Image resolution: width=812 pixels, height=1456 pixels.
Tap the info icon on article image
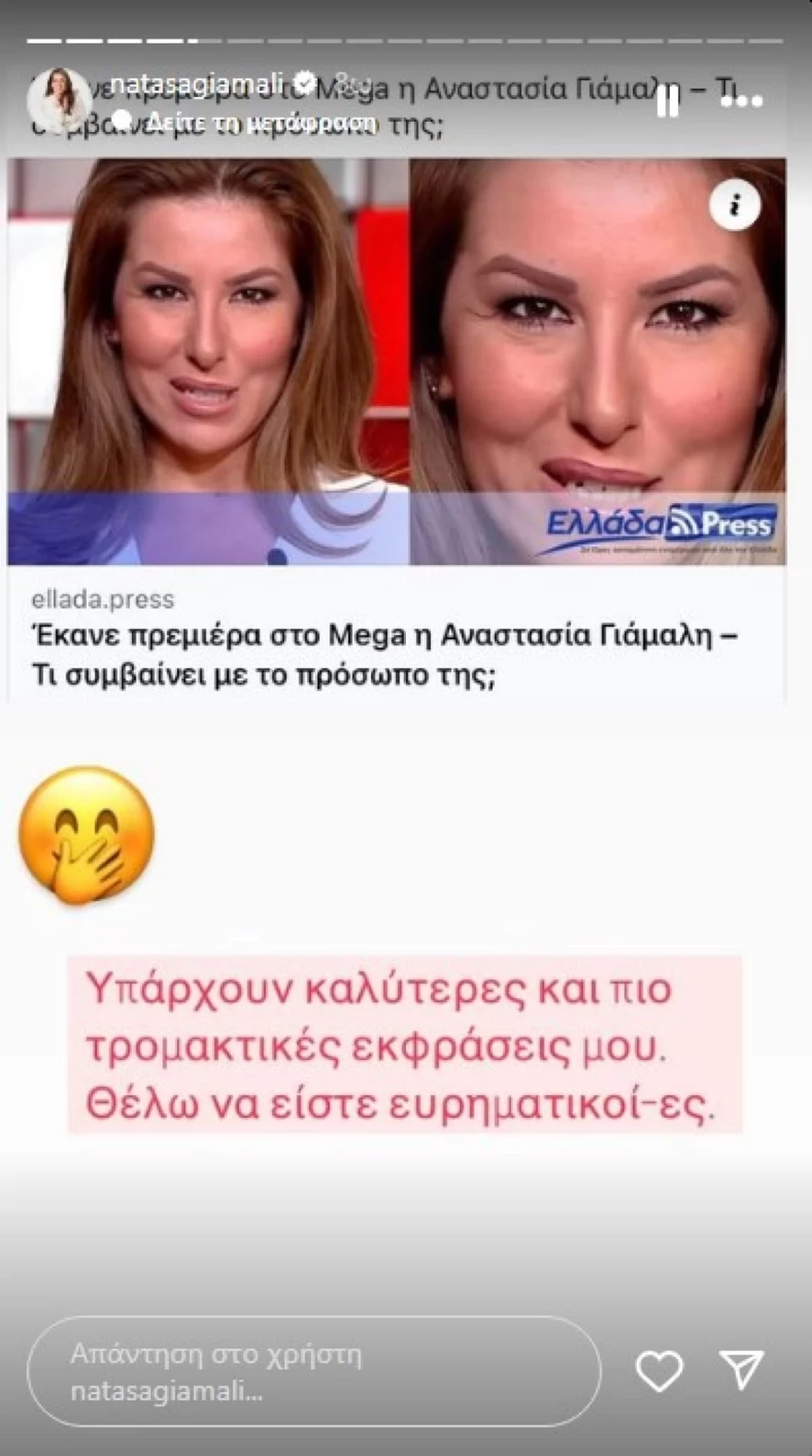pyautogui.click(x=734, y=205)
